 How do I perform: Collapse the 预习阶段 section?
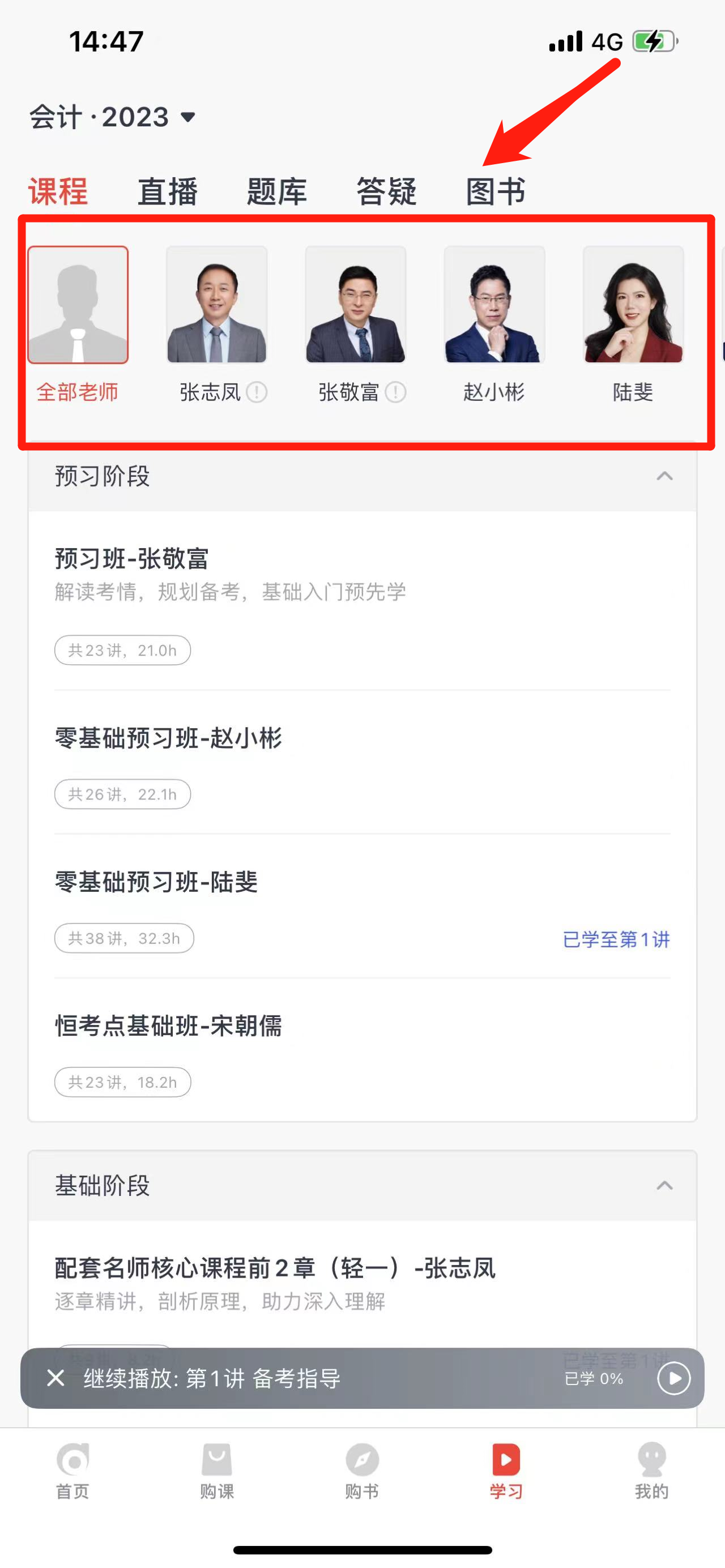tap(664, 476)
